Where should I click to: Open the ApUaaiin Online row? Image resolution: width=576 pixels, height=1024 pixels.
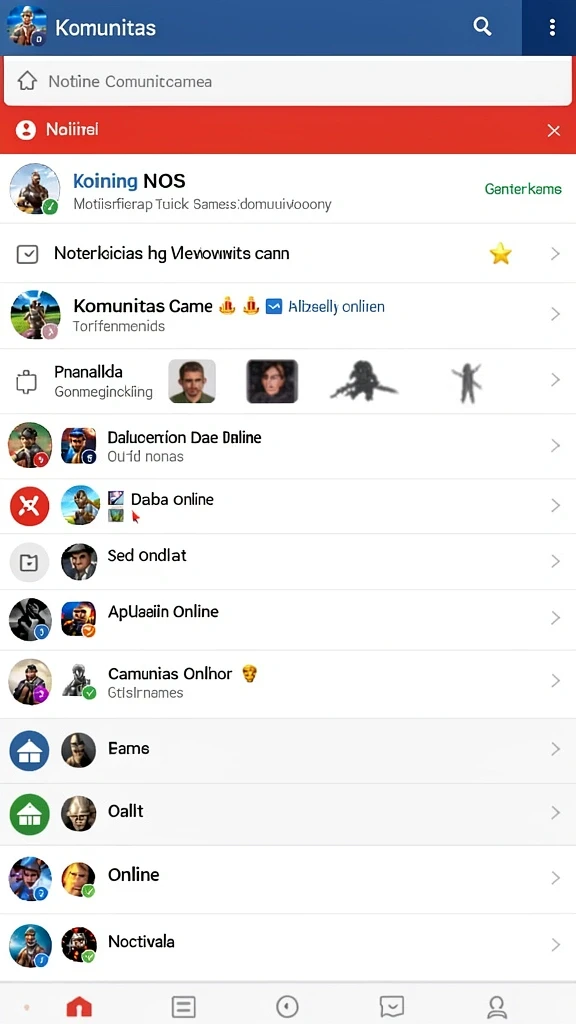pos(288,618)
